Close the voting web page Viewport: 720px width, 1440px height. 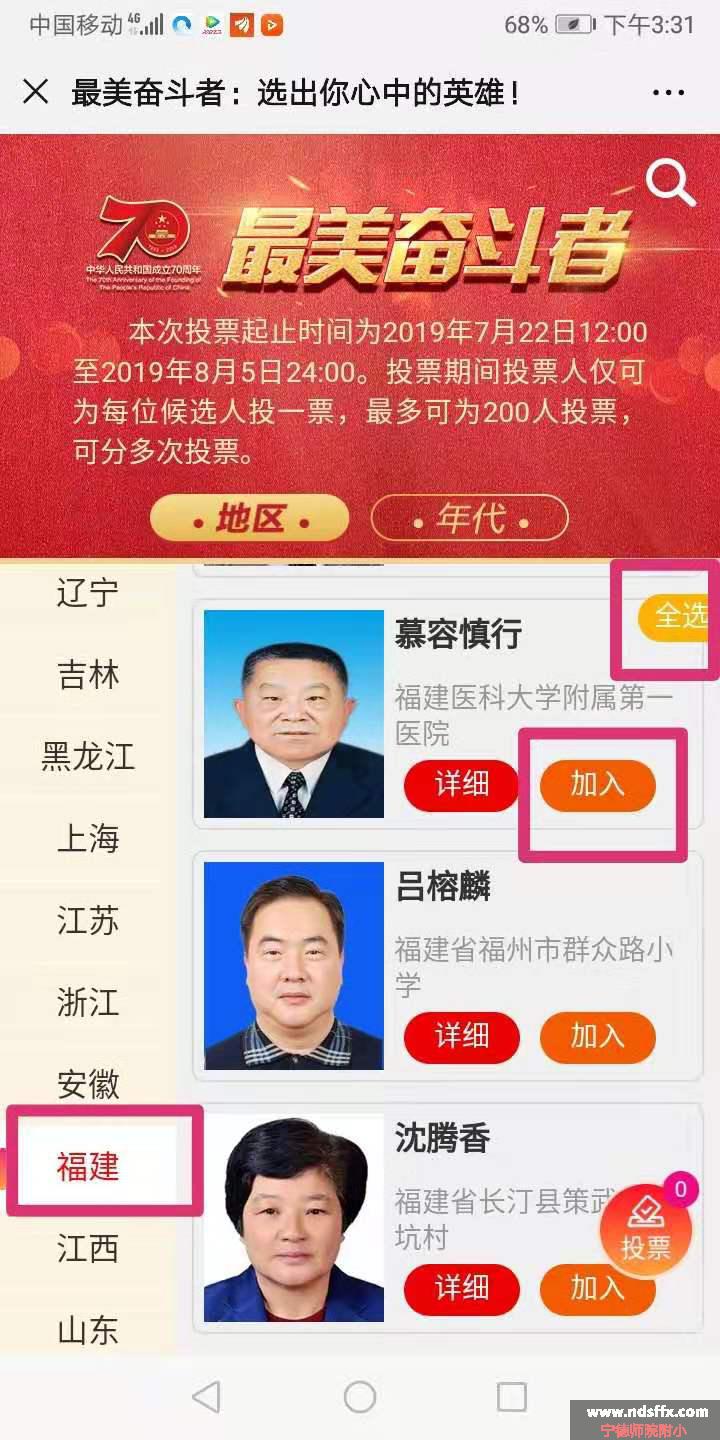(x=35, y=93)
